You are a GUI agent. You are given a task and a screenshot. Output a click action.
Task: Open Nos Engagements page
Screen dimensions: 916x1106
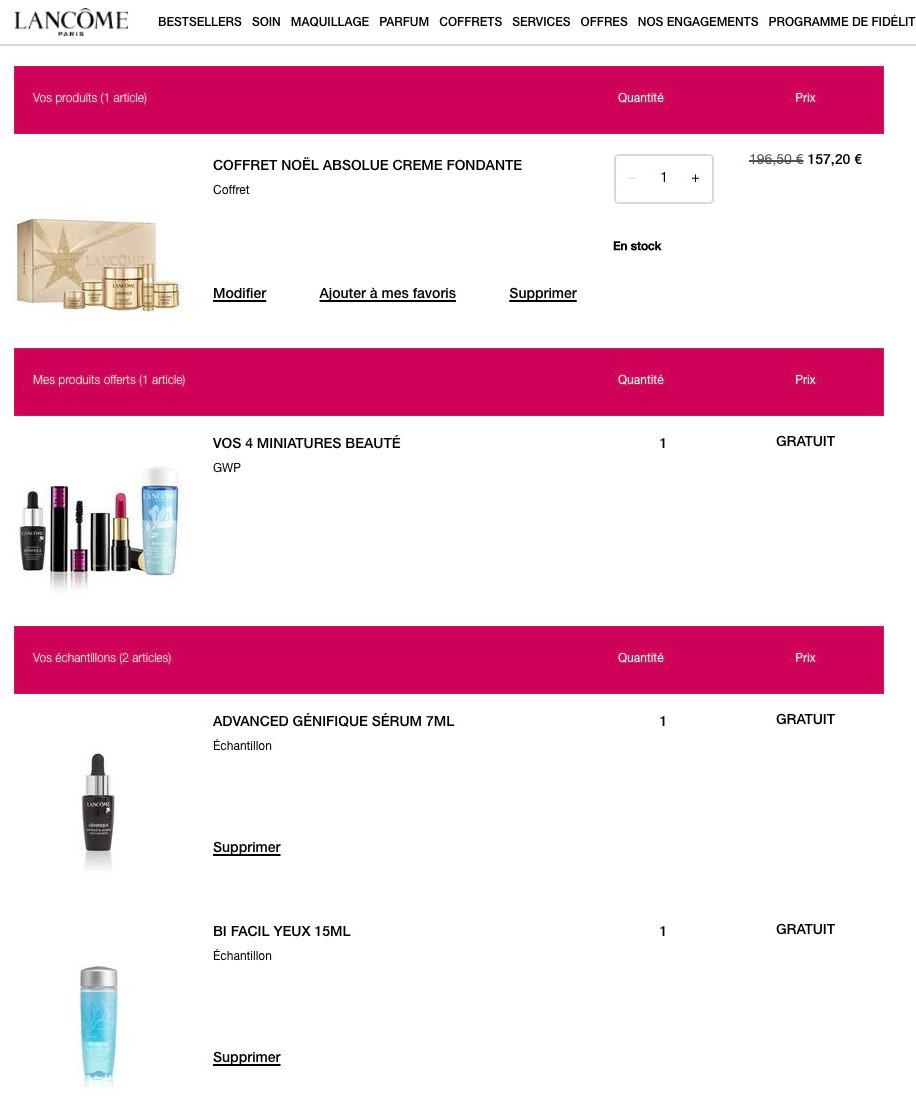tap(697, 22)
